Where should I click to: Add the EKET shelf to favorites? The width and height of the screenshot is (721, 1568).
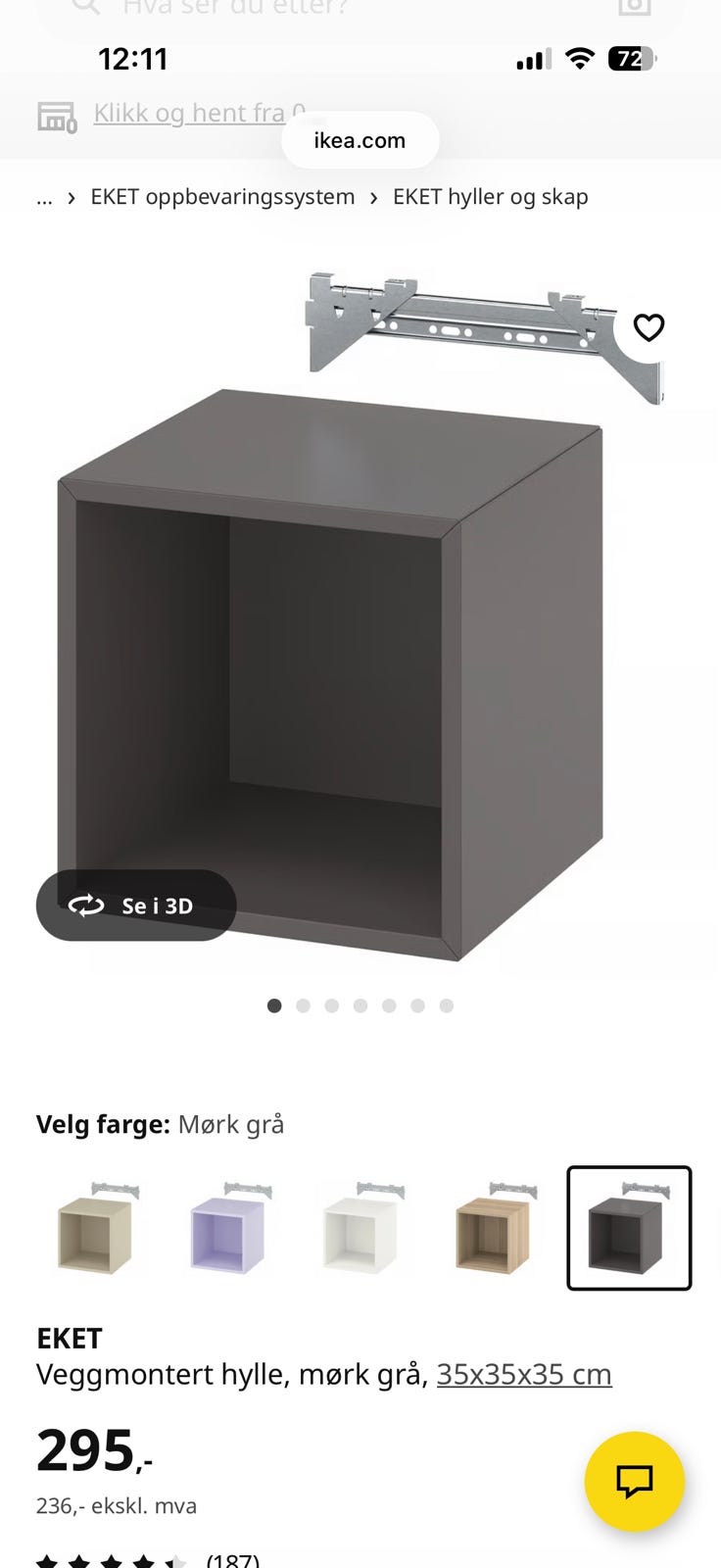point(649,327)
